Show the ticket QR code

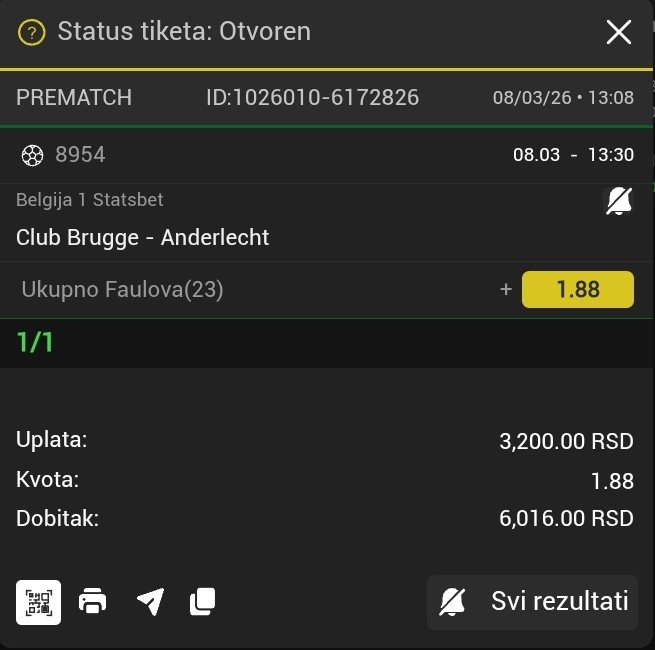tap(39, 602)
